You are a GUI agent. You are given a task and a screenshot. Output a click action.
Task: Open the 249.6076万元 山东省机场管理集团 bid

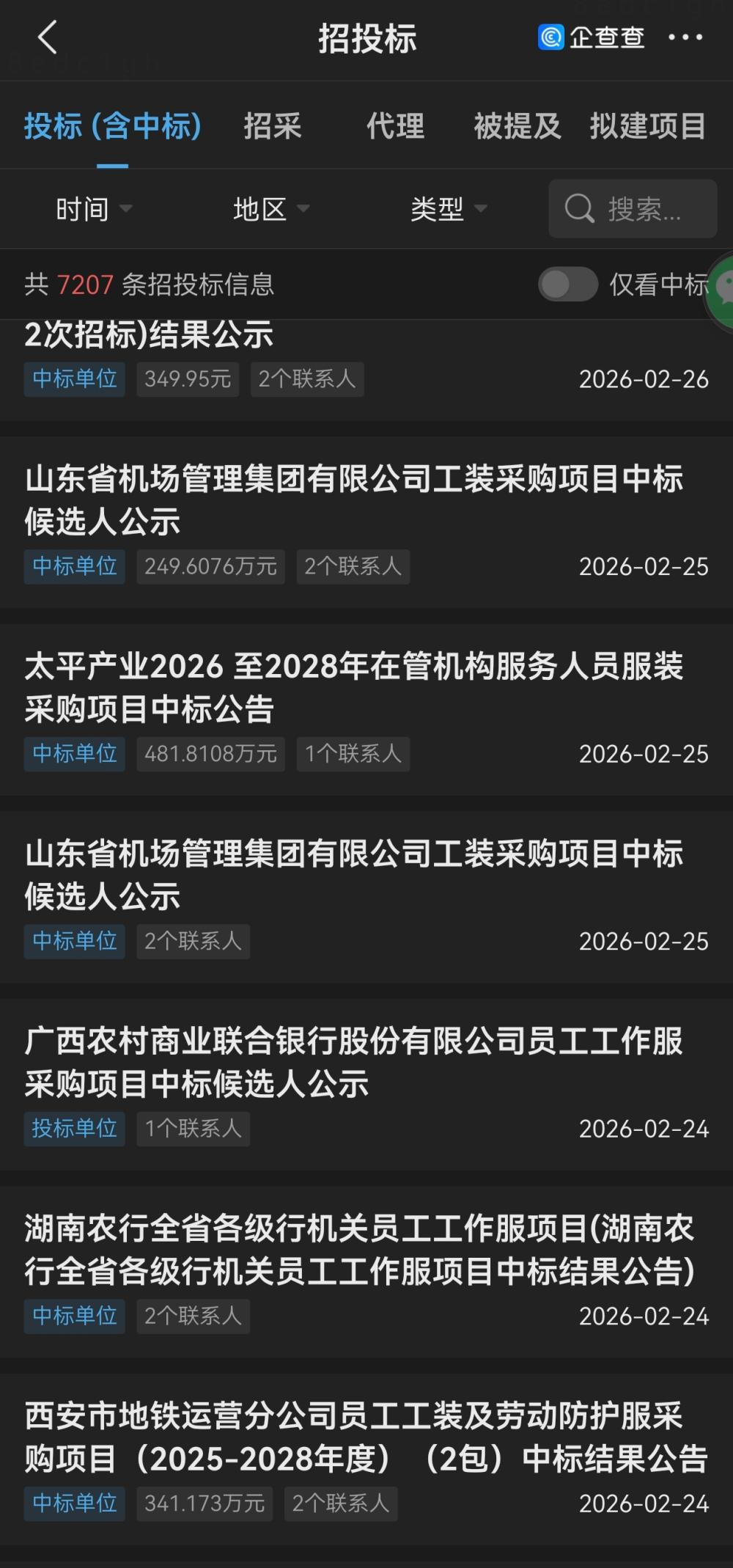[x=354, y=500]
